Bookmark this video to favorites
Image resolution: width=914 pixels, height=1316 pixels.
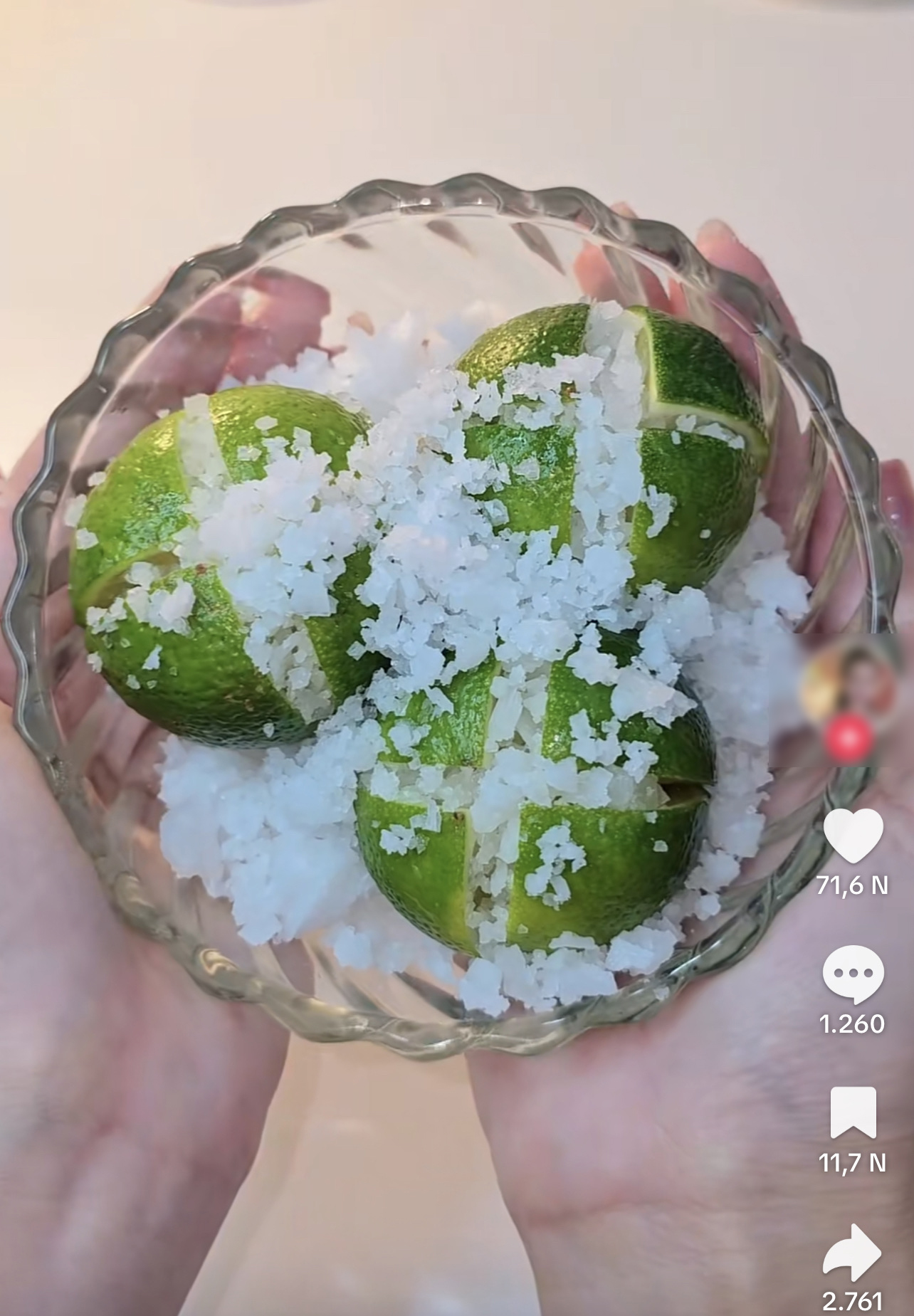click(x=852, y=1112)
